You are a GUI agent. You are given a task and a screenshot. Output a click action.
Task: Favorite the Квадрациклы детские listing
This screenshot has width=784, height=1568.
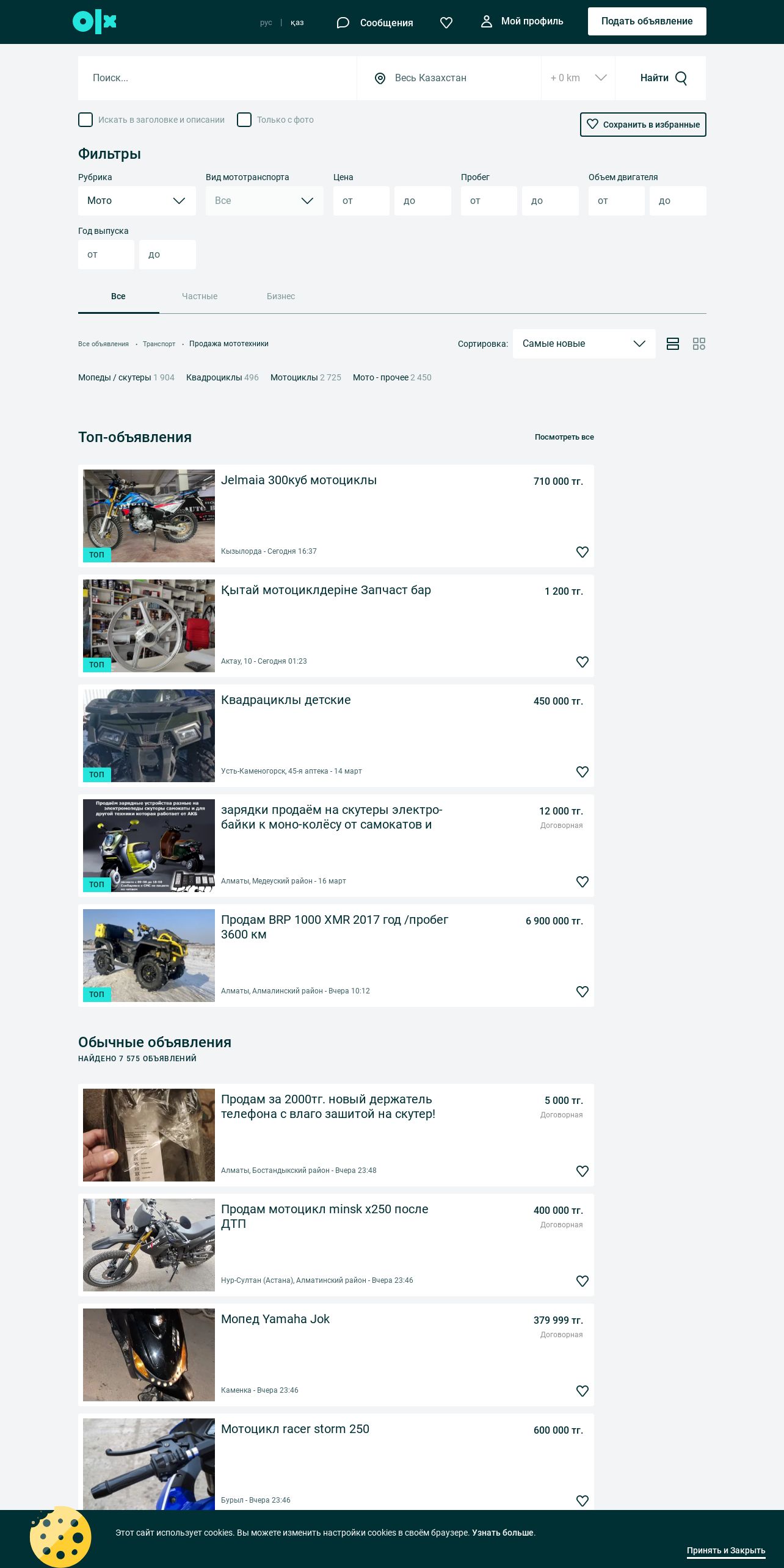coord(583,772)
